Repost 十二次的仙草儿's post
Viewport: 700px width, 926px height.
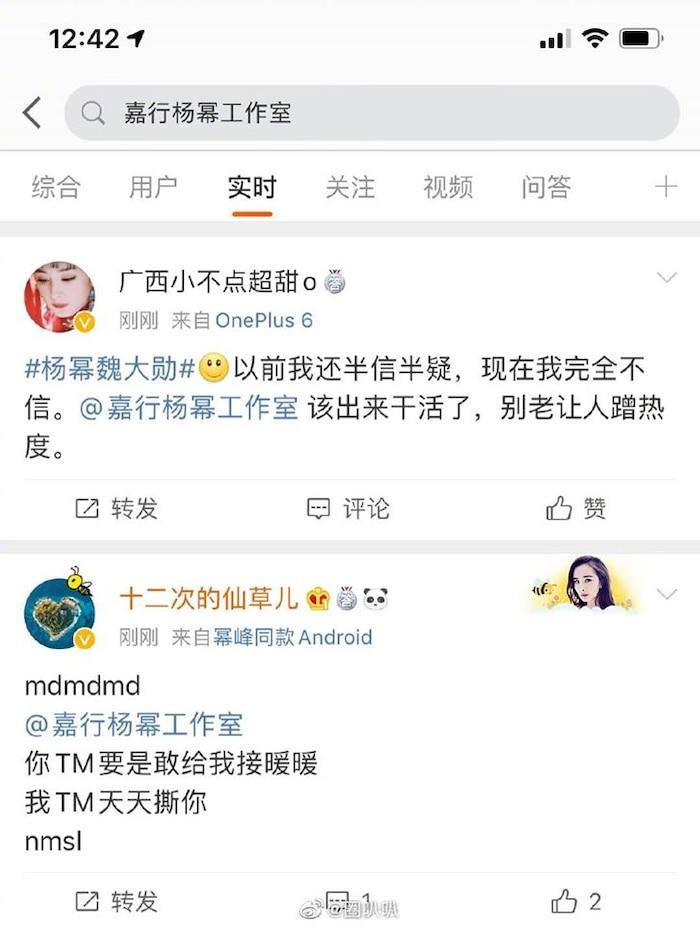[x=117, y=902]
